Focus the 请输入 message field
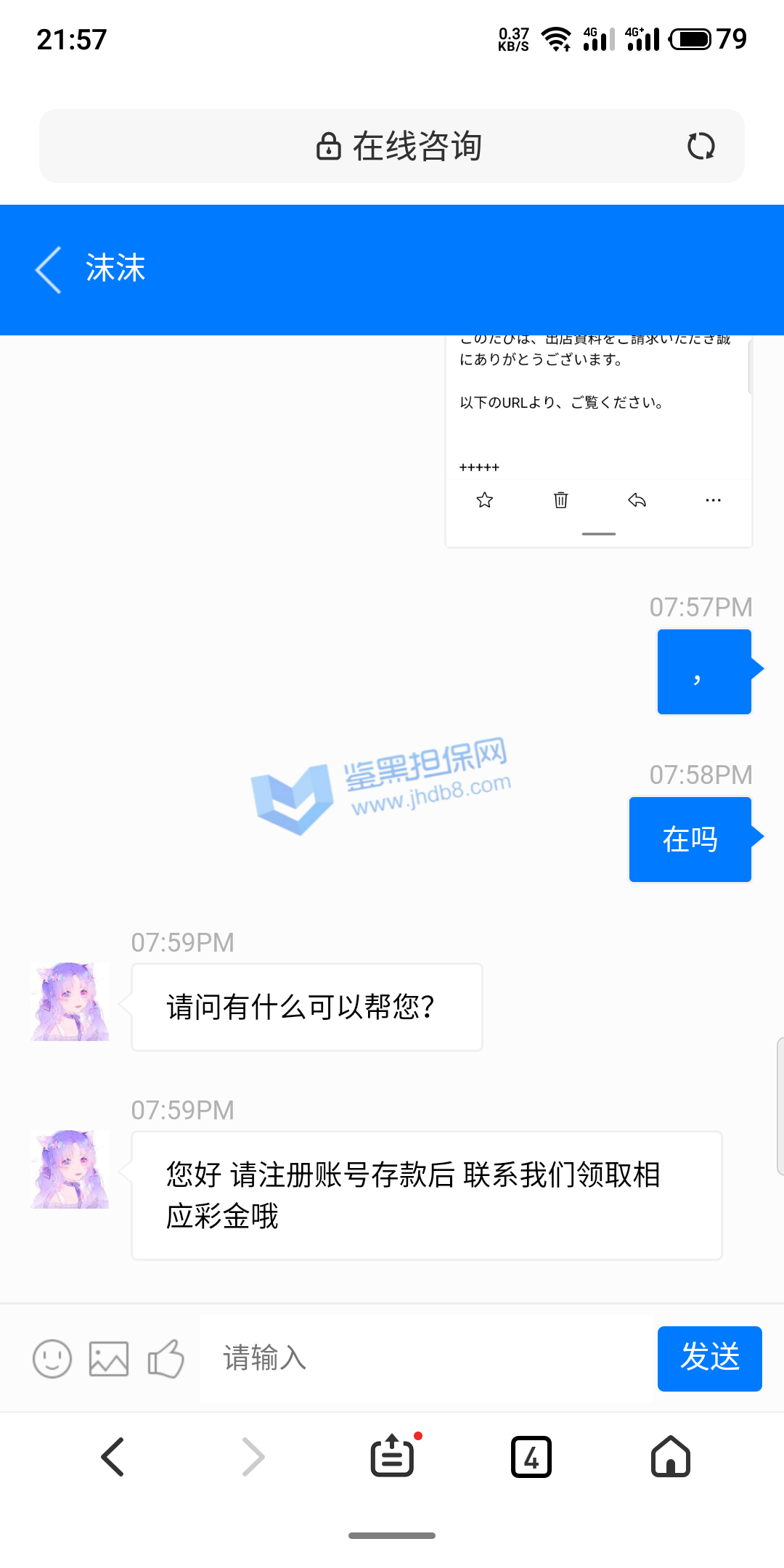The height and width of the screenshot is (1568, 784). [x=427, y=1358]
